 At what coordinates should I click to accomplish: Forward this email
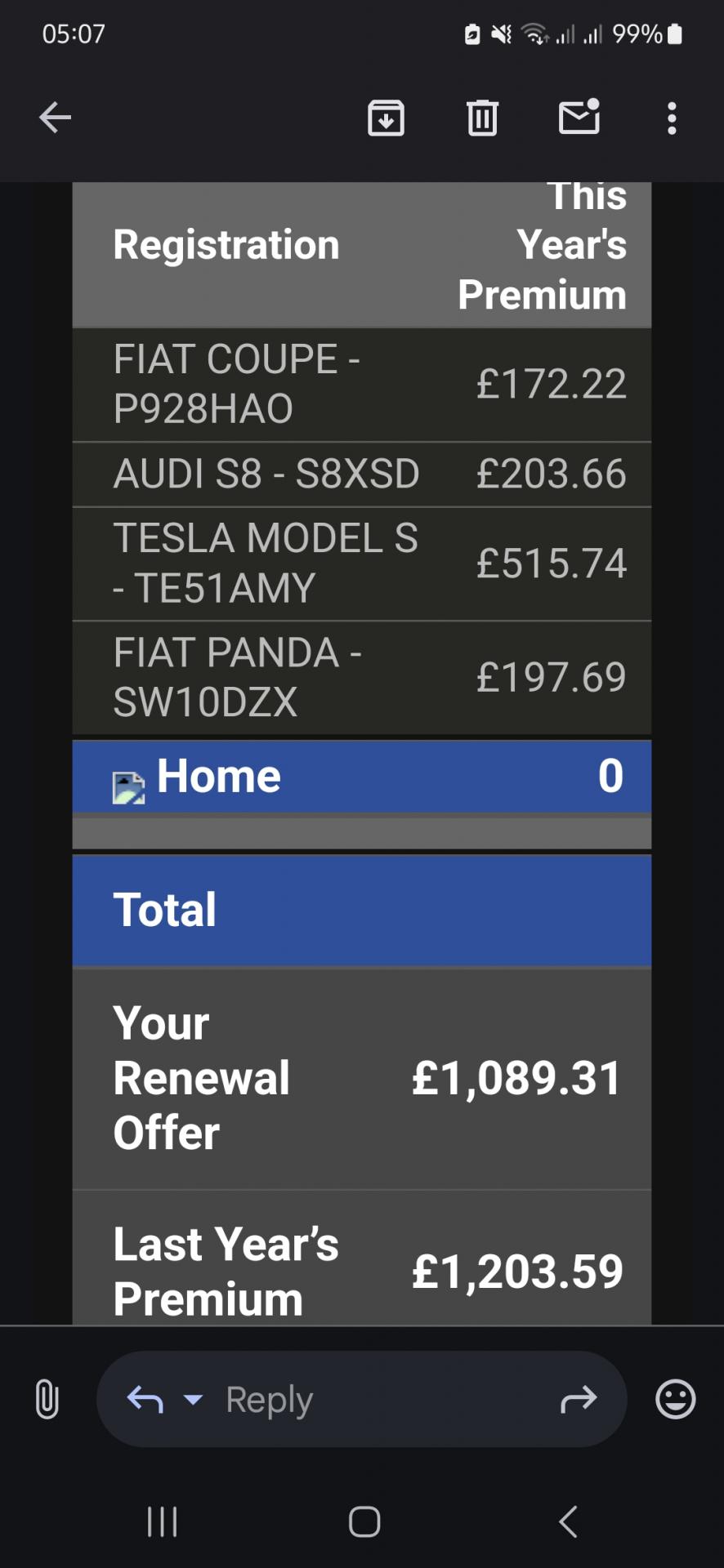tap(579, 1400)
